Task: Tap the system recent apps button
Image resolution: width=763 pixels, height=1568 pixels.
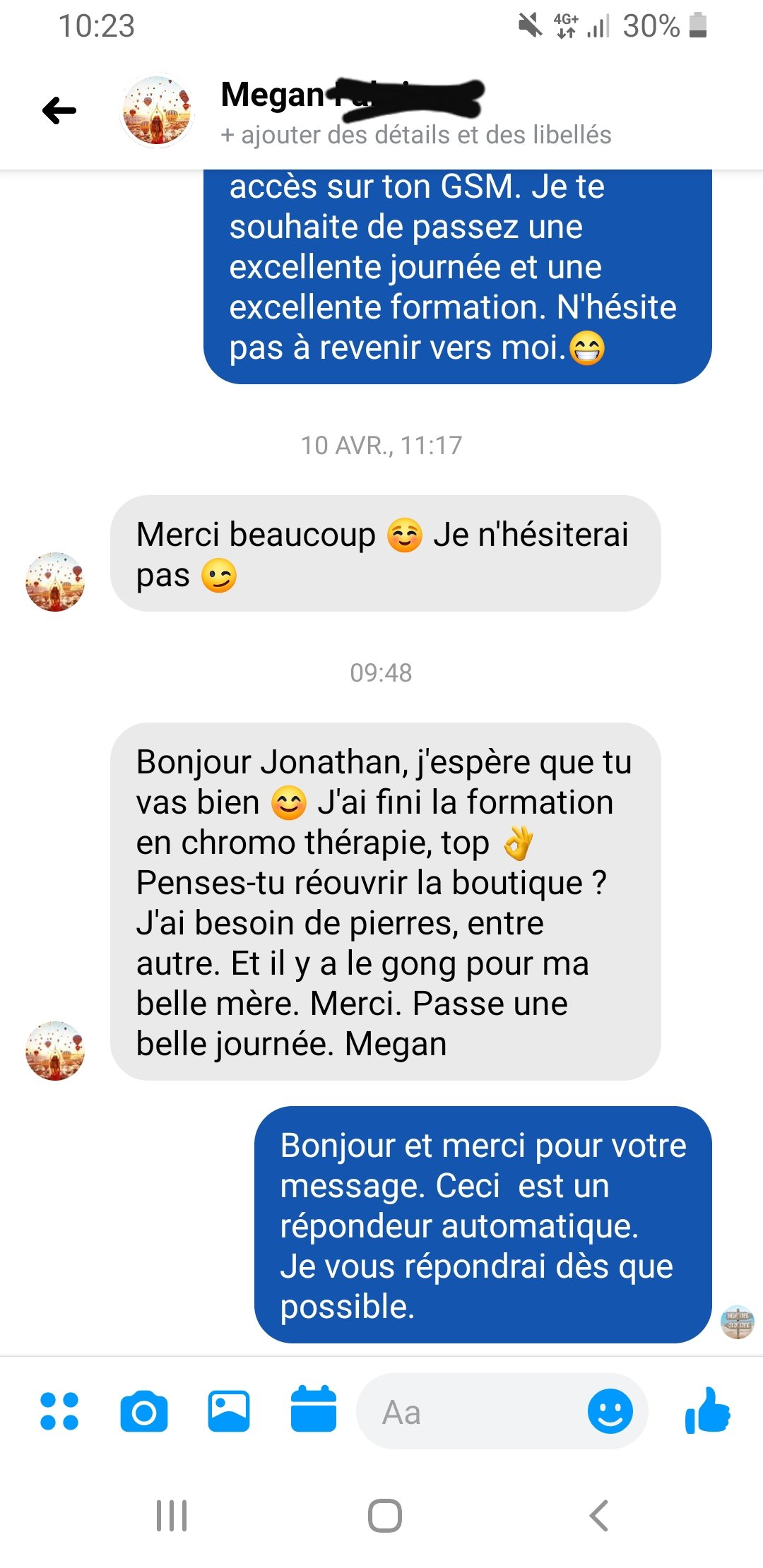Action: click(172, 1516)
